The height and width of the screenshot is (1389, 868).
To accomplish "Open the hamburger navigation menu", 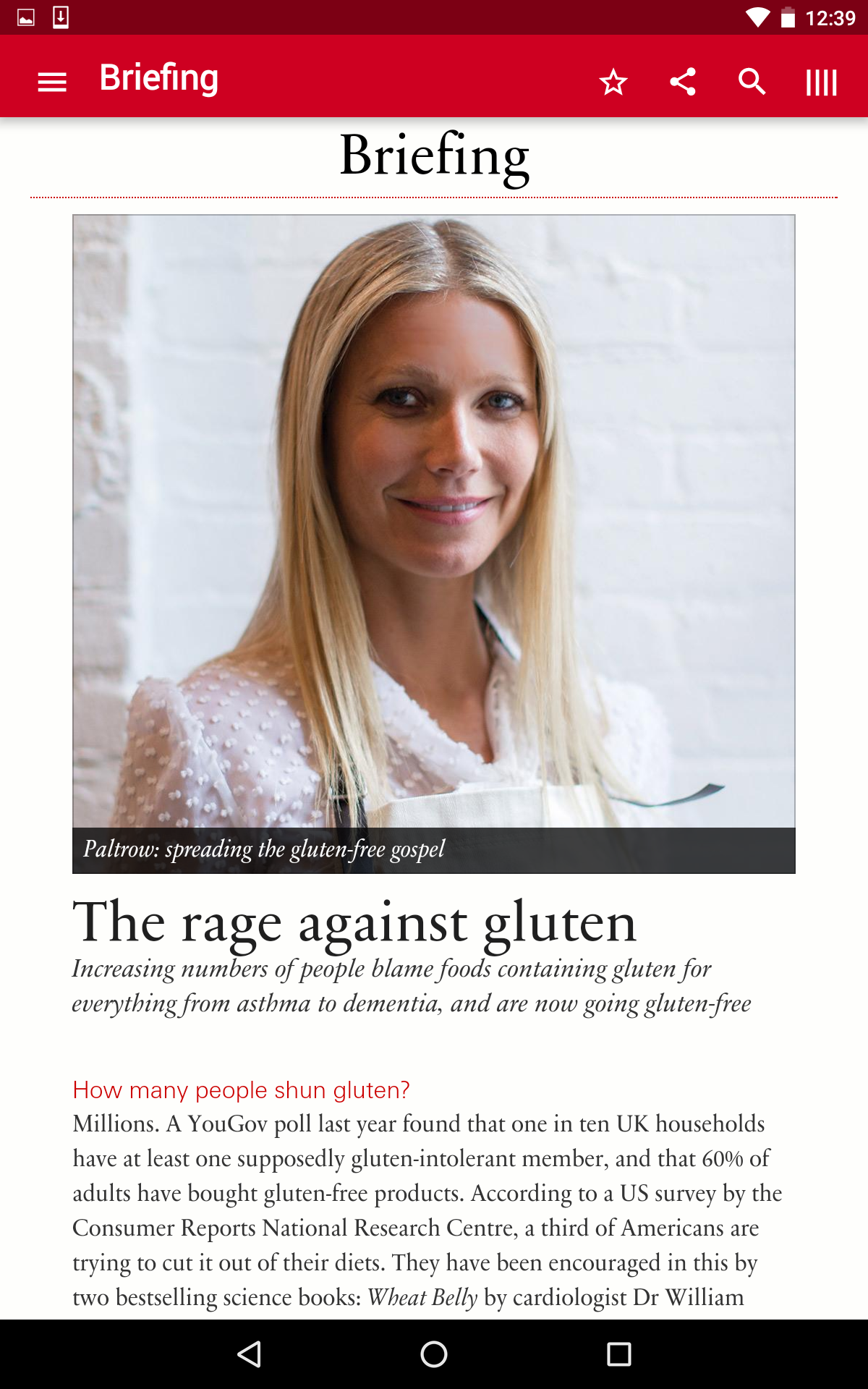I will (x=52, y=82).
